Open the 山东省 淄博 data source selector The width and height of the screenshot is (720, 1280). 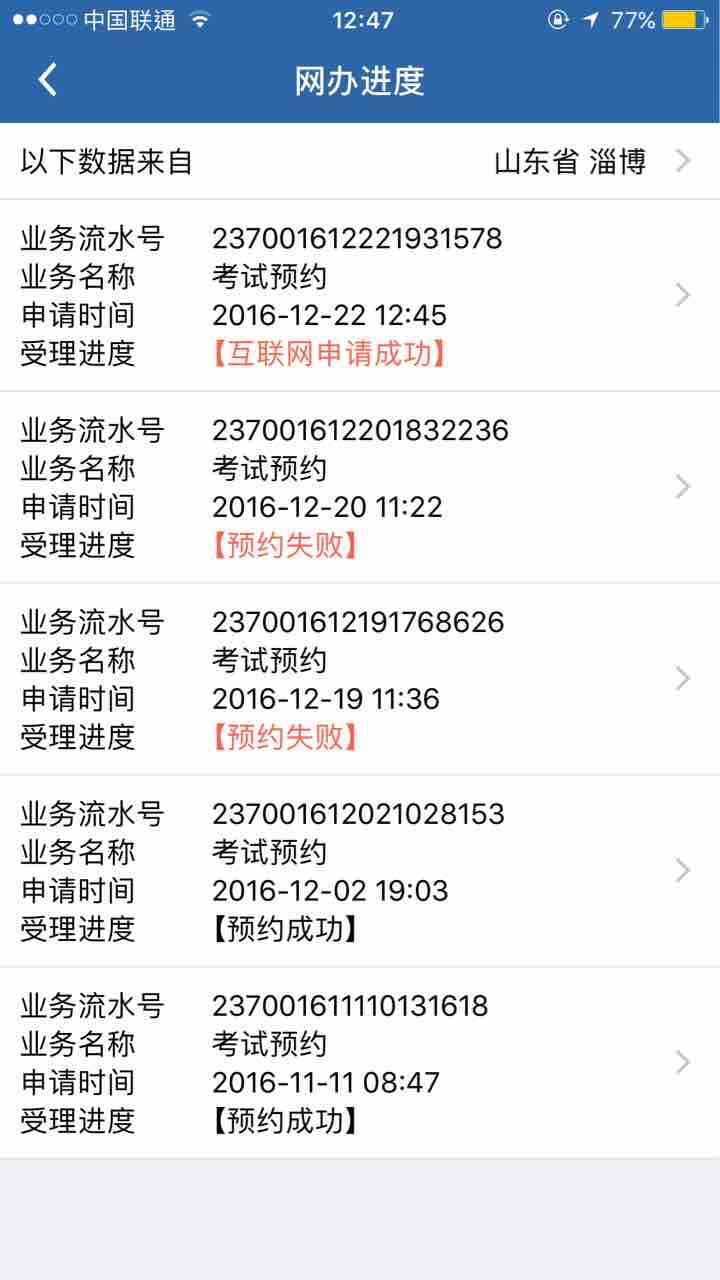[x=360, y=161]
